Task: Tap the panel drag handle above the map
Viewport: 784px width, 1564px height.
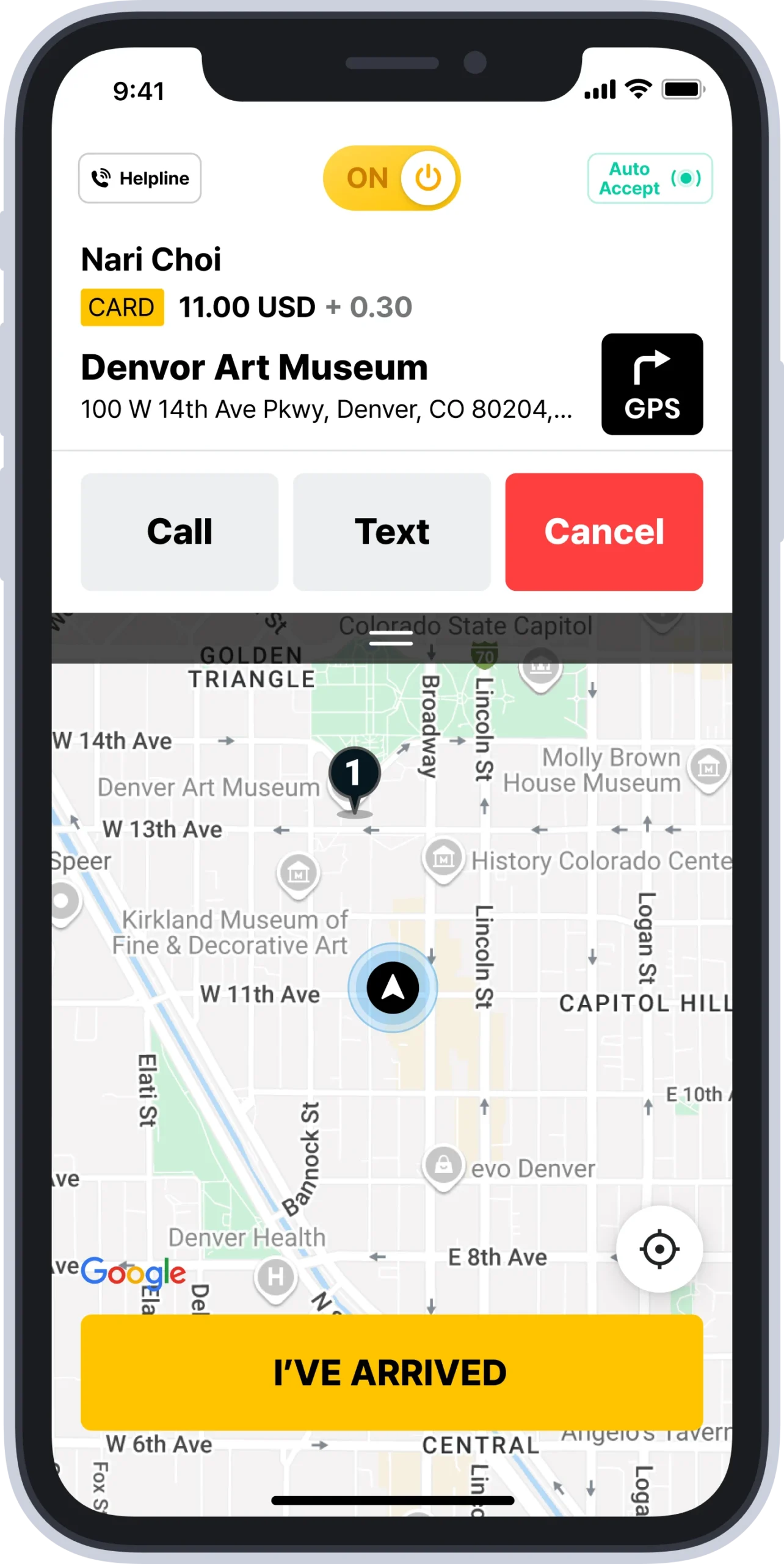Action: [391, 638]
